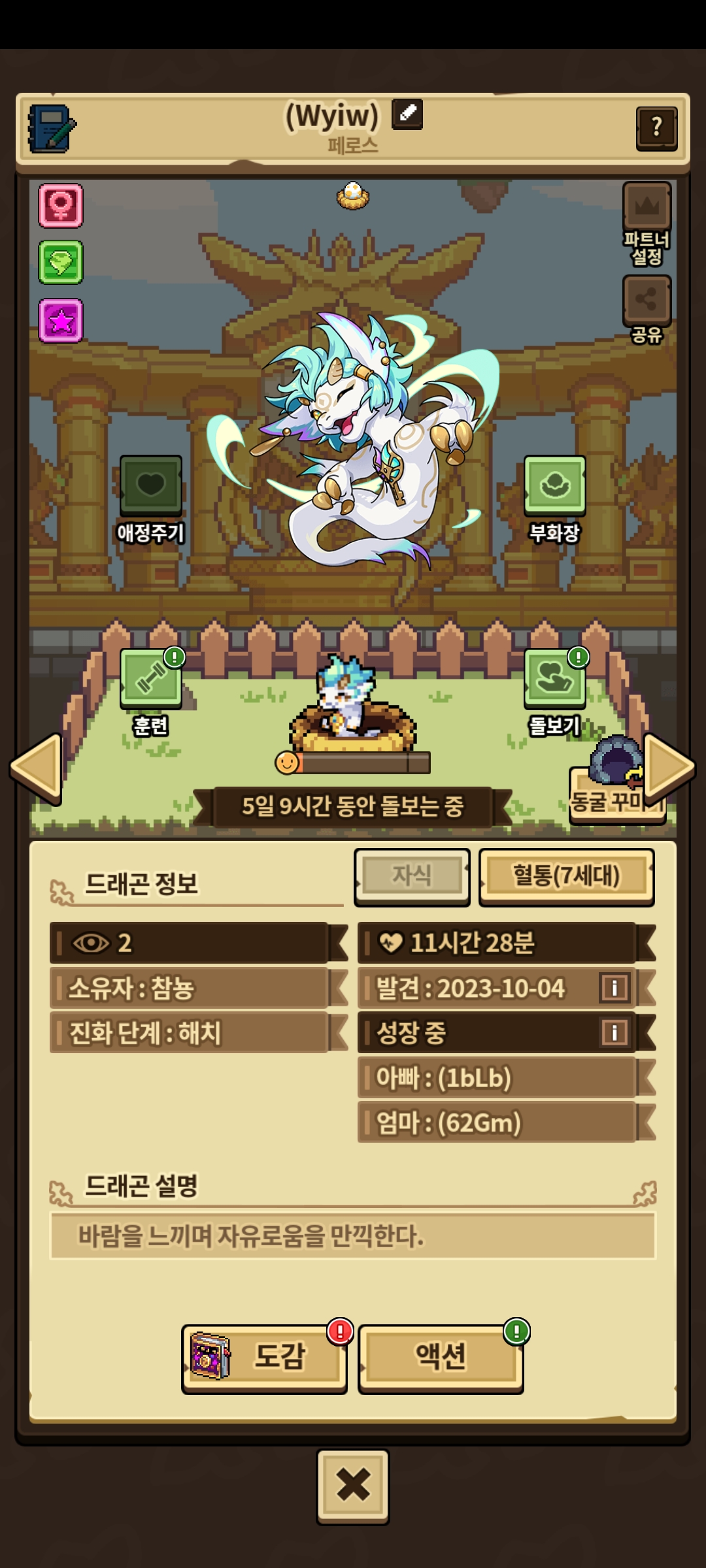Share this dragon via 공유
Viewport: 706px width, 1568px height.
coord(647,310)
